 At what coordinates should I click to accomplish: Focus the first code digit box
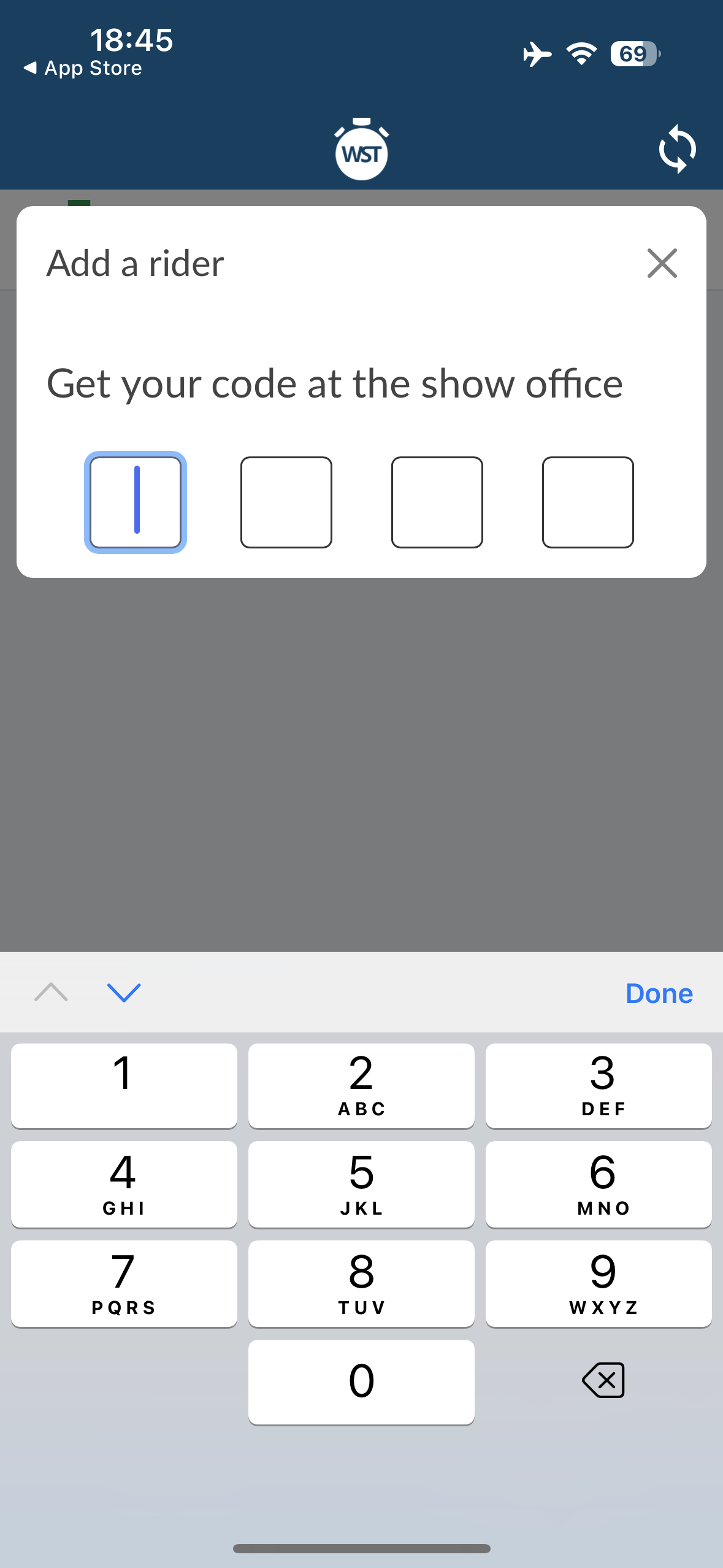(x=136, y=502)
